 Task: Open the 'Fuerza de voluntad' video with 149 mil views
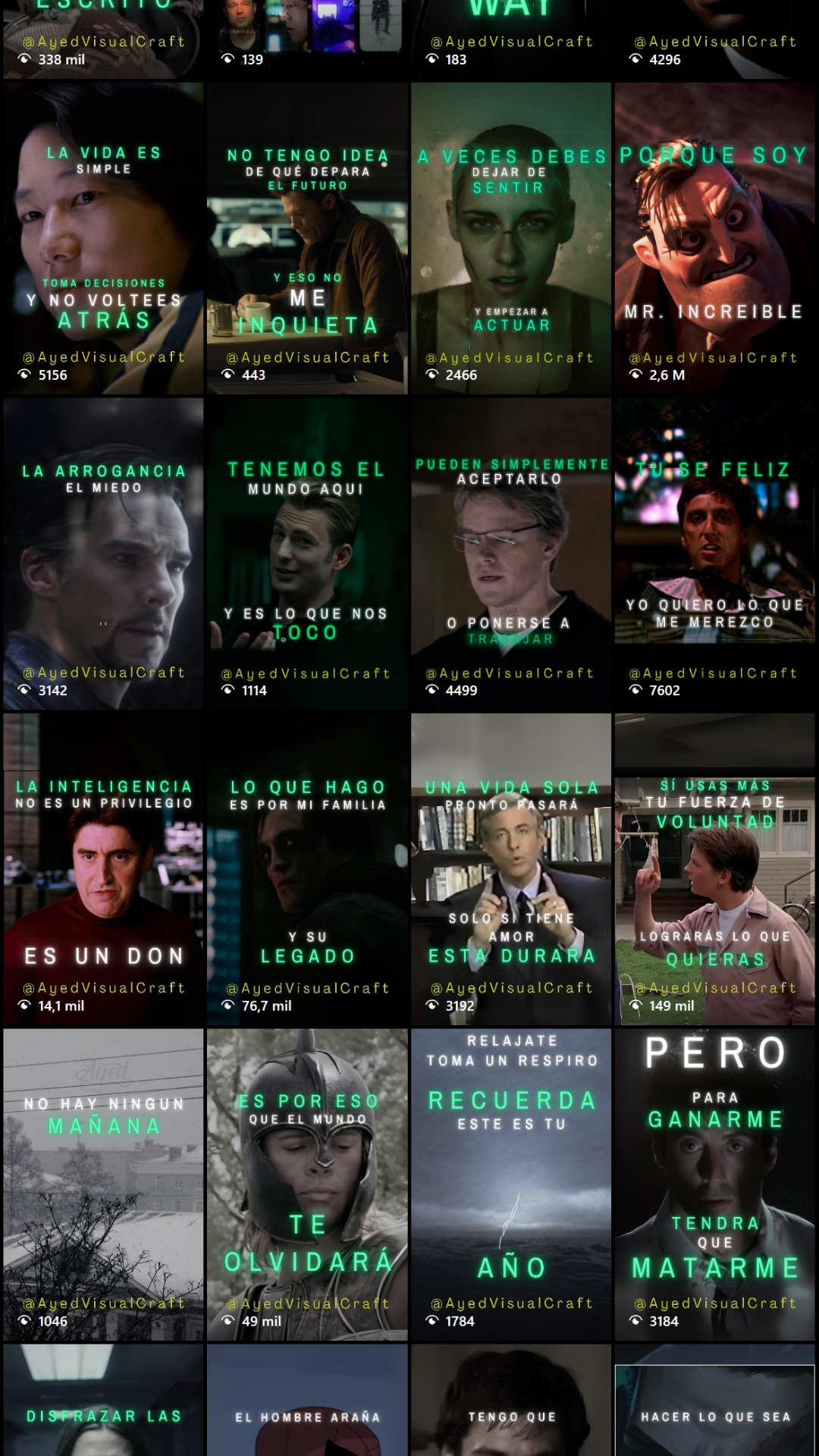715,869
